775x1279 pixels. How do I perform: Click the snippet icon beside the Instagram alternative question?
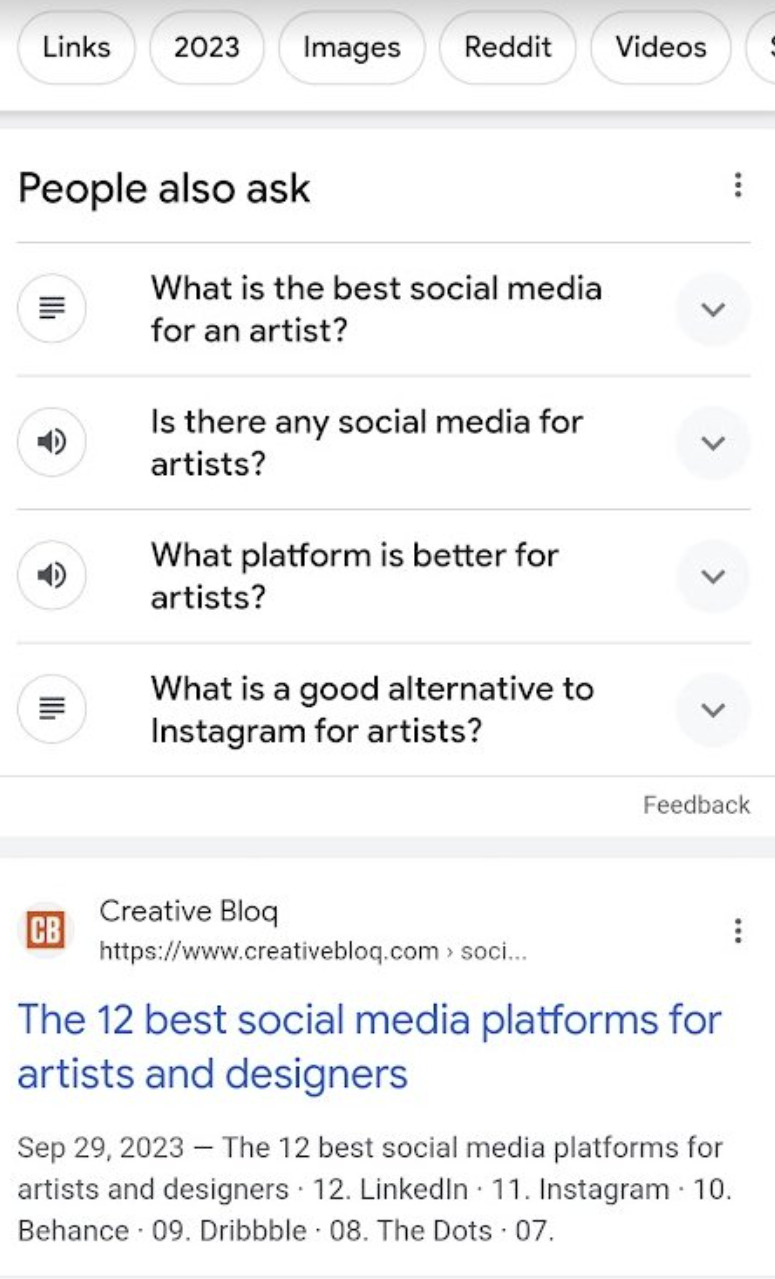point(51,708)
